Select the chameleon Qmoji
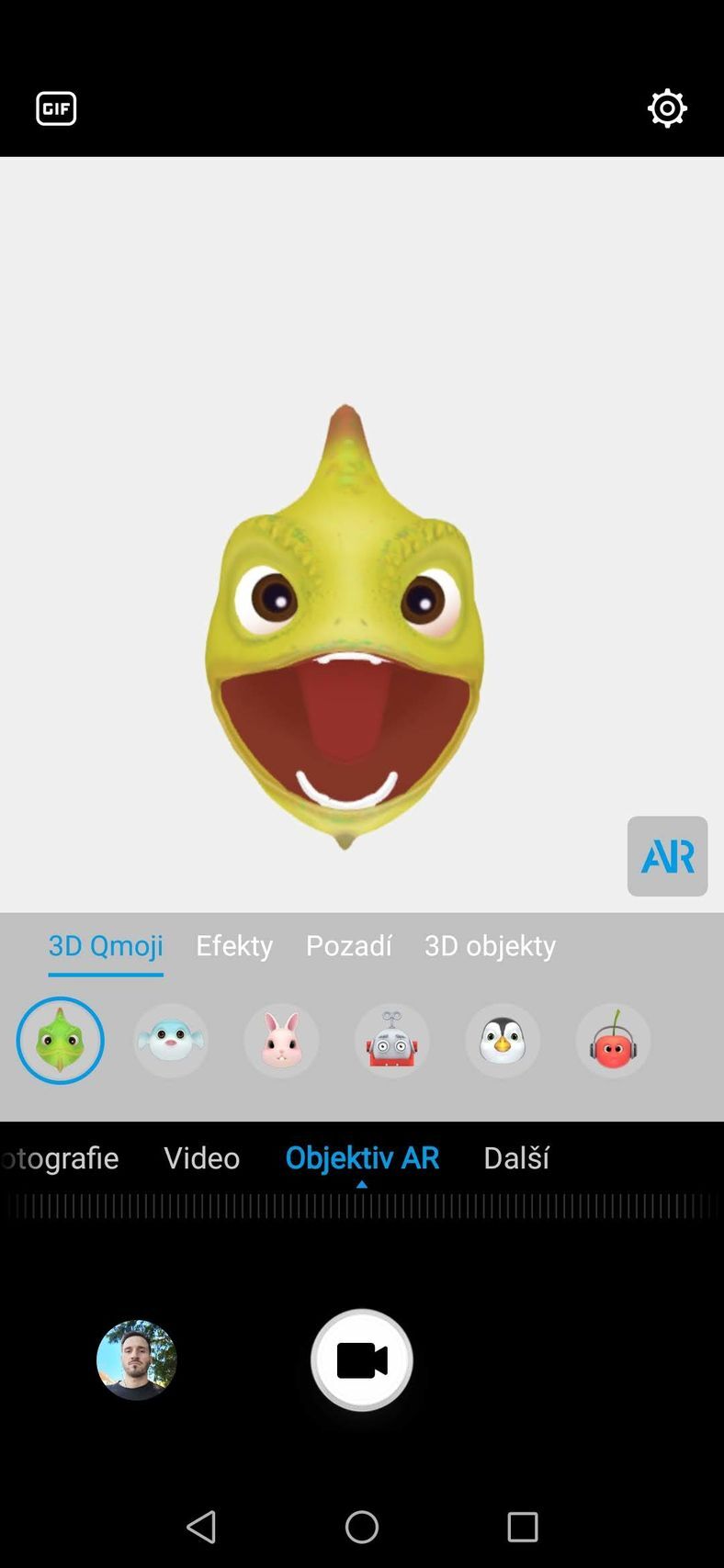Screen dimensions: 724x1568 coord(60,1040)
